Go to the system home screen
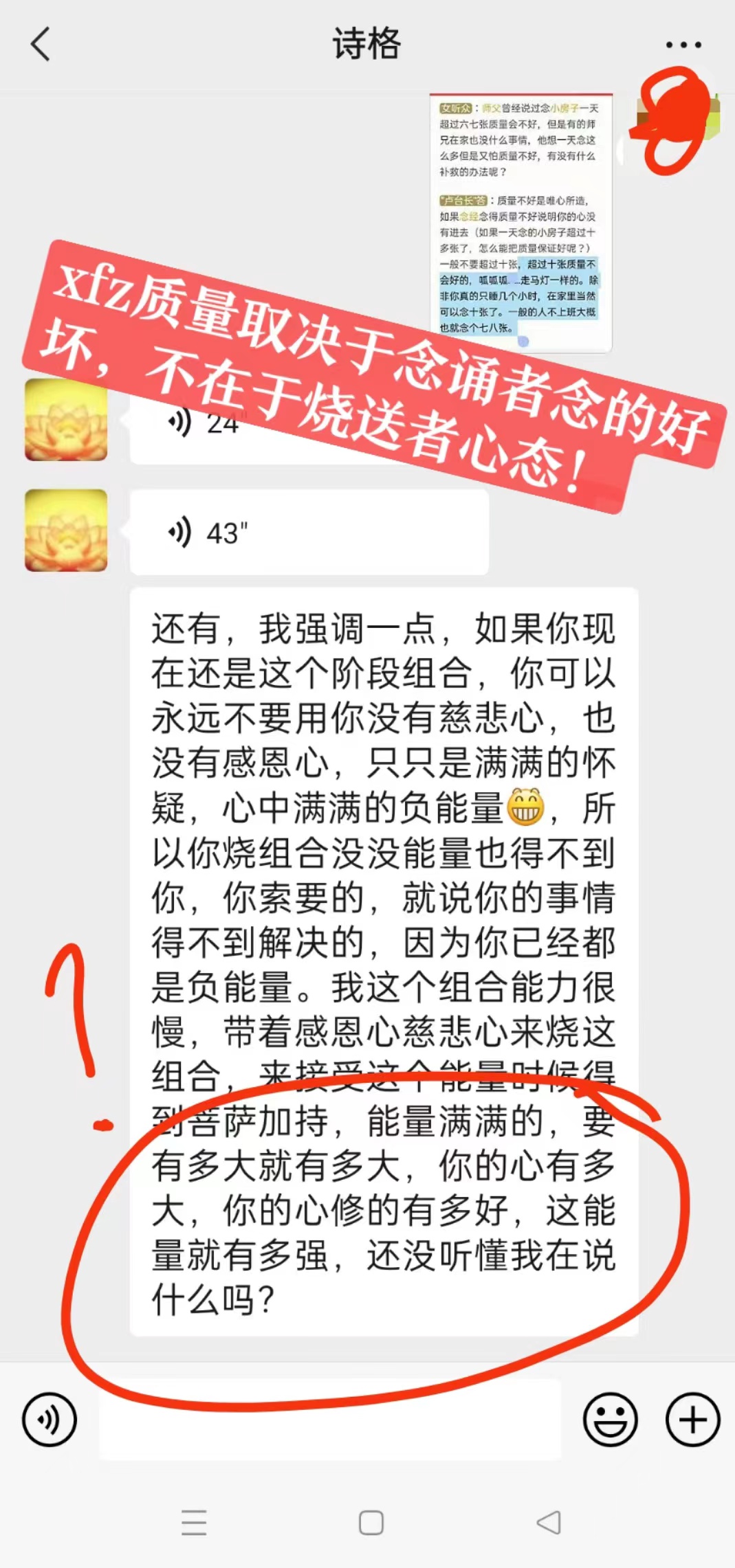Image resolution: width=735 pixels, height=1568 pixels. coord(371,1523)
